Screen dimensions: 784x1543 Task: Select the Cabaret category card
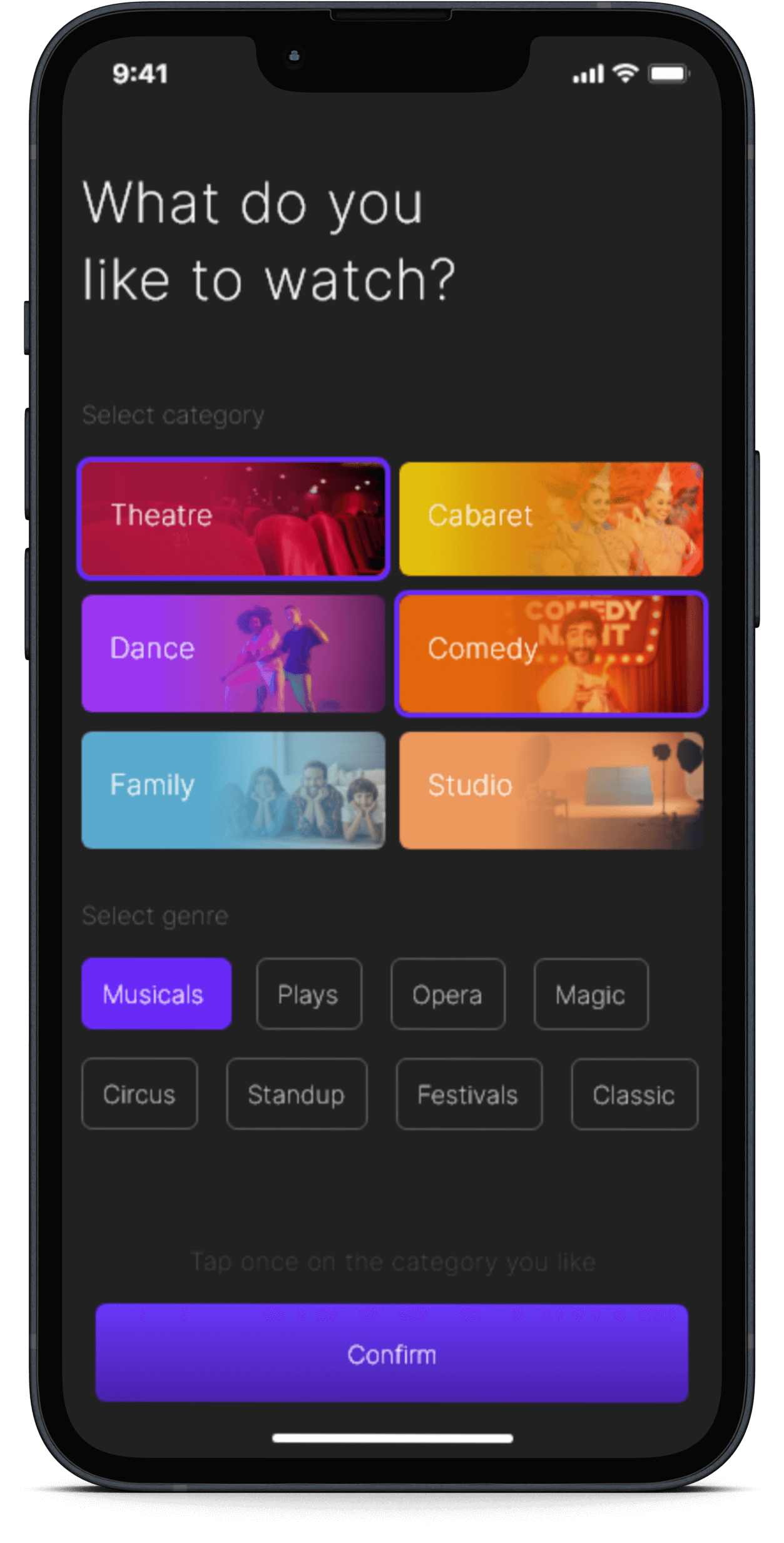(x=551, y=519)
